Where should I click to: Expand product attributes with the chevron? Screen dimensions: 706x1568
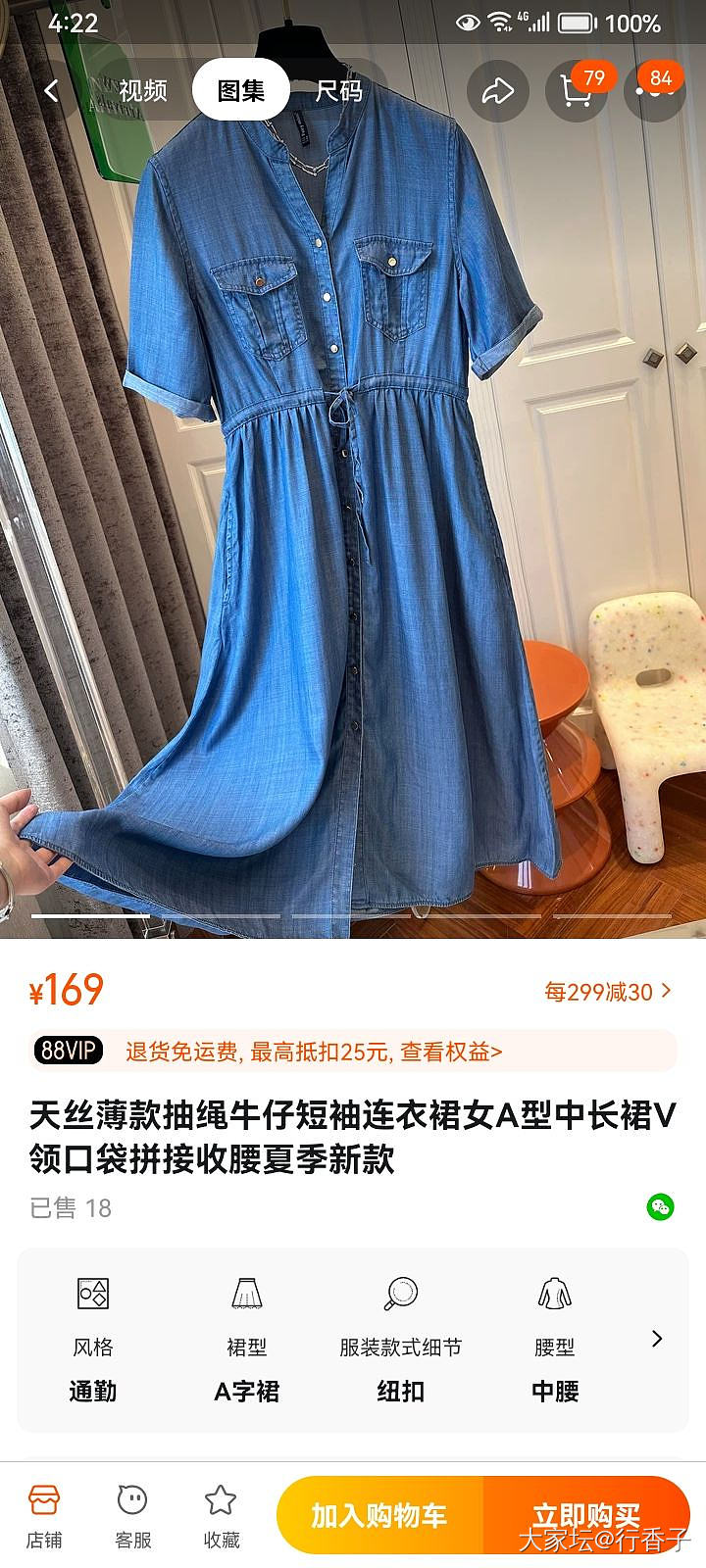(657, 1339)
